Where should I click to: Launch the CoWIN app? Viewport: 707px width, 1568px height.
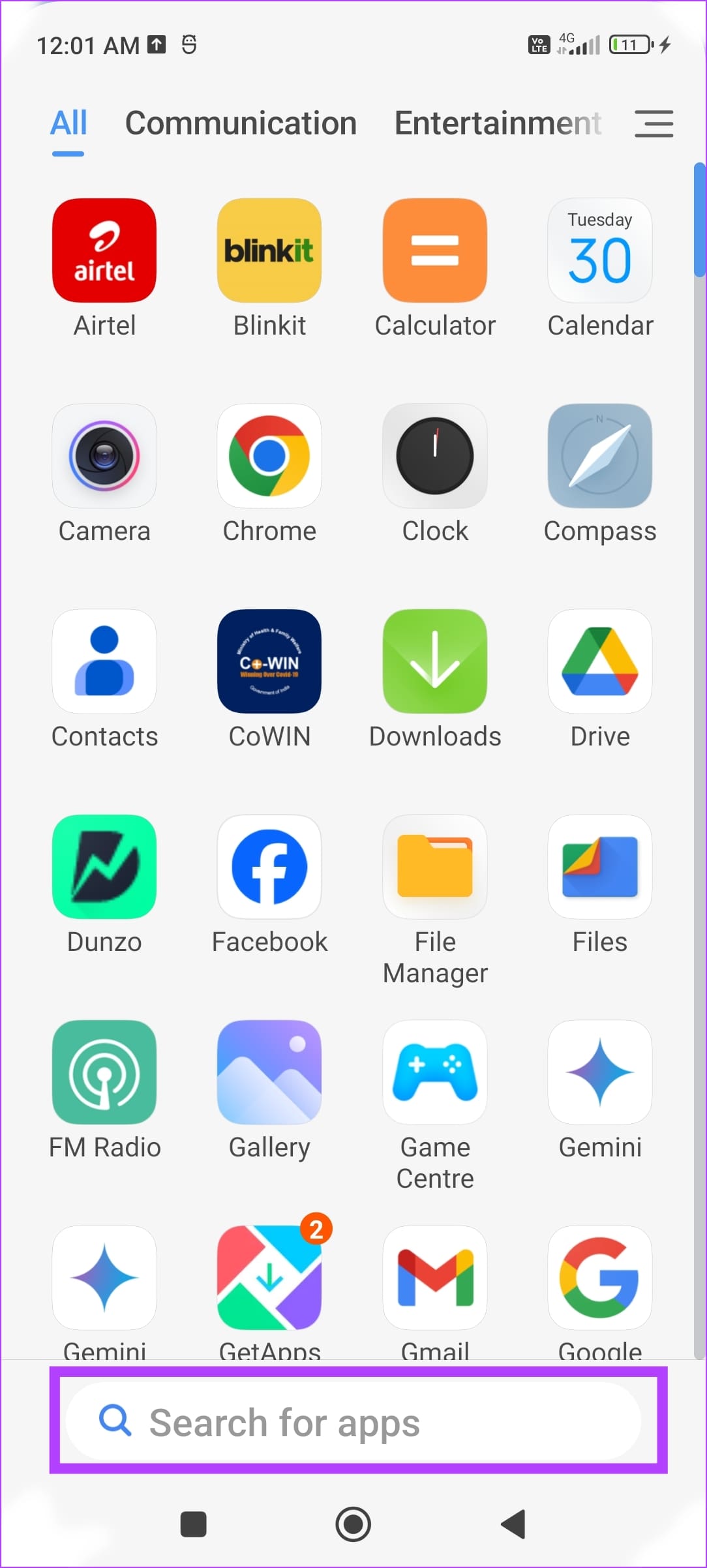(269, 661)
